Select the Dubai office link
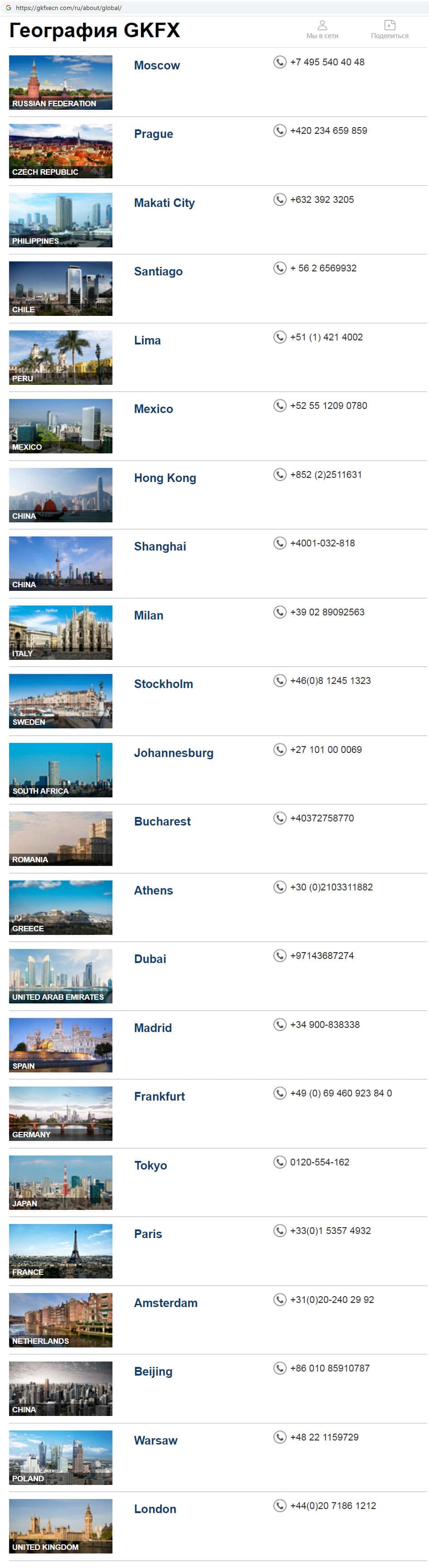 click(x=150, y=959)
